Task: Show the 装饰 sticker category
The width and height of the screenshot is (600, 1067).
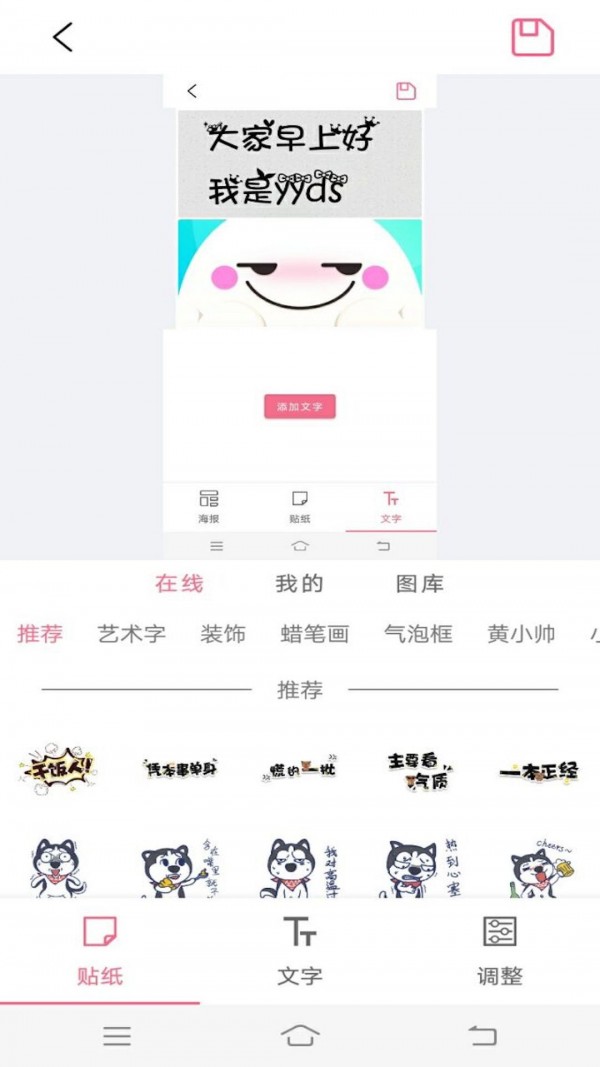Action: tap(223, 634)
